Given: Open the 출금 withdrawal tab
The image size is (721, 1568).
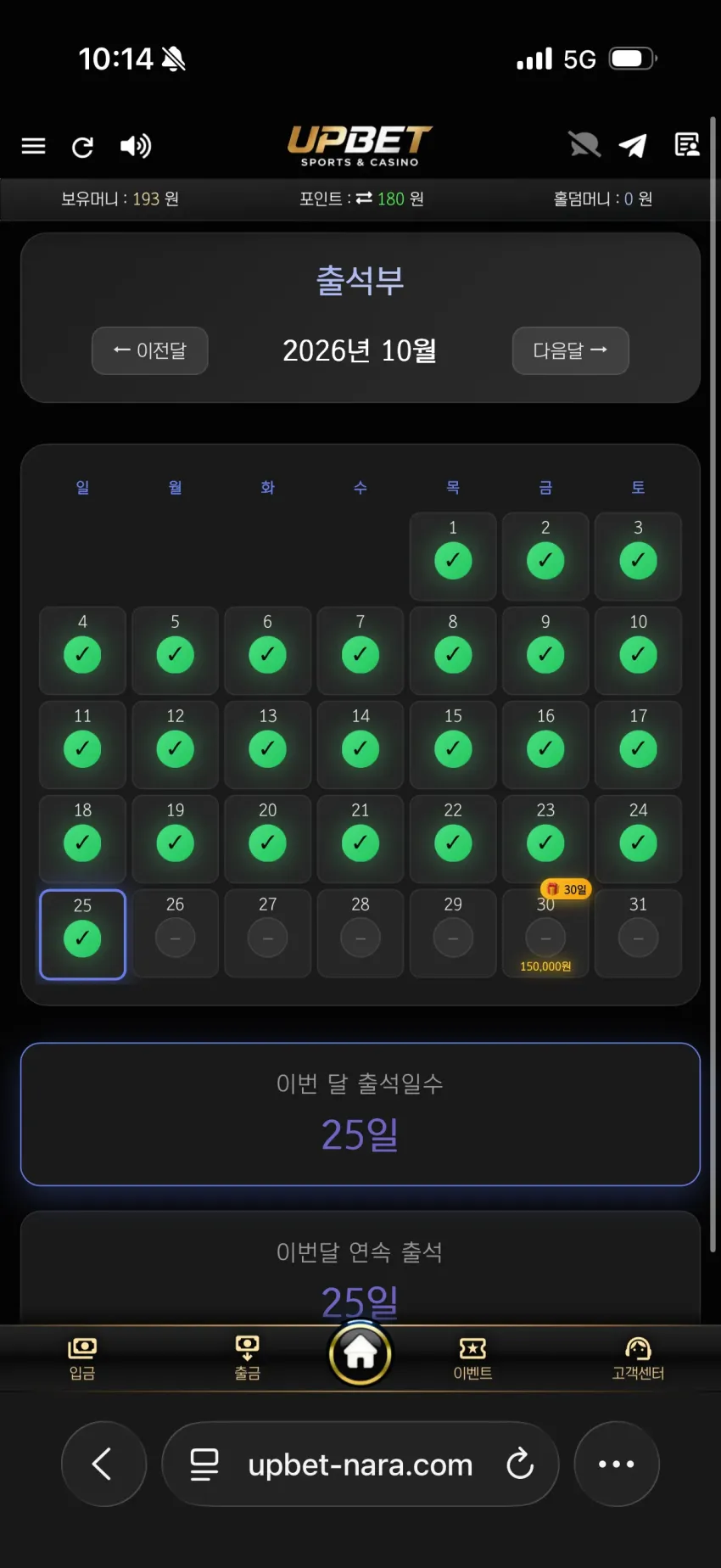Looking at the screenshot, I should pos(247,1358).
